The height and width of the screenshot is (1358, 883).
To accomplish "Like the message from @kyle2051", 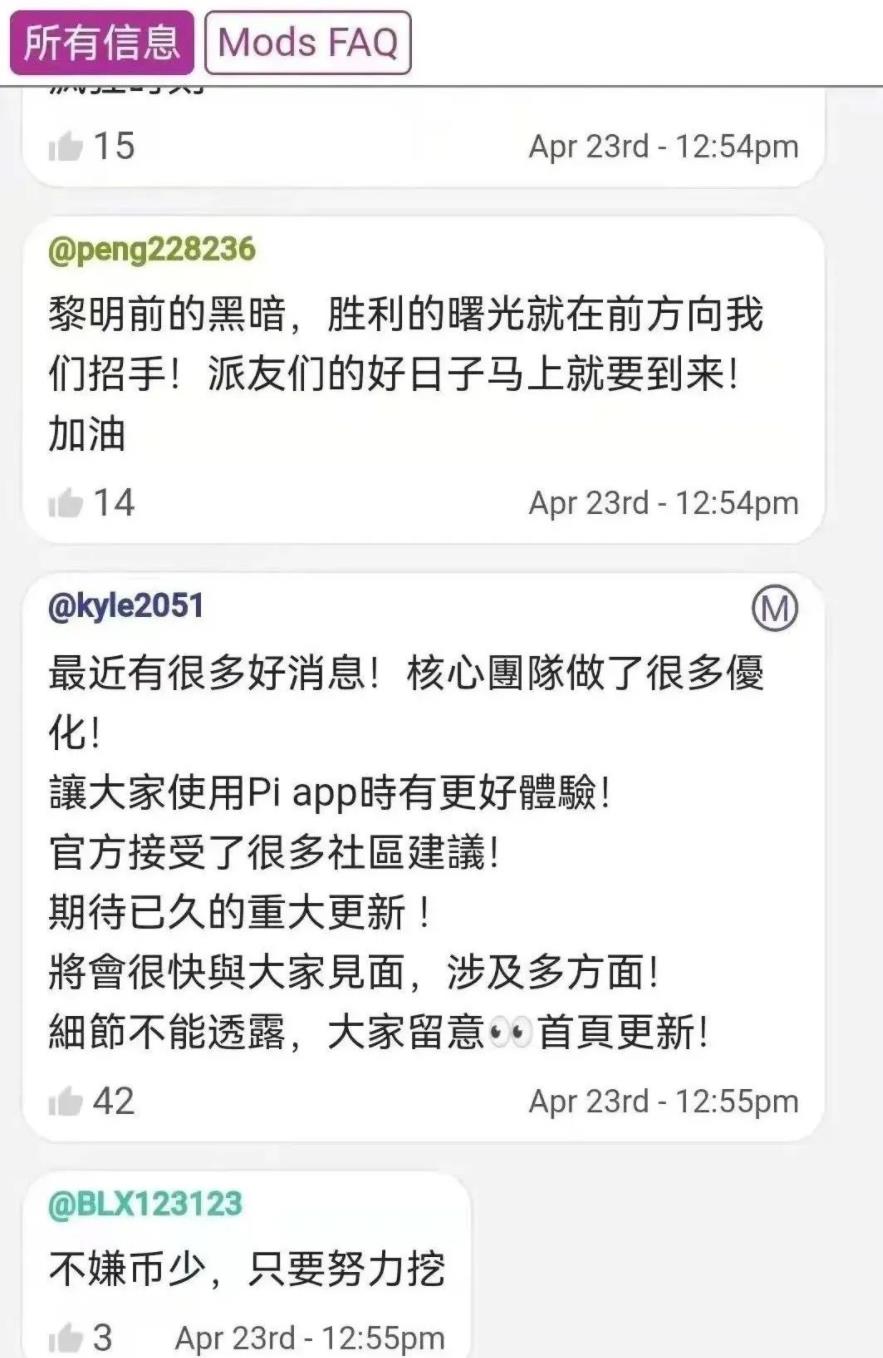I will tap(66, 1102).
